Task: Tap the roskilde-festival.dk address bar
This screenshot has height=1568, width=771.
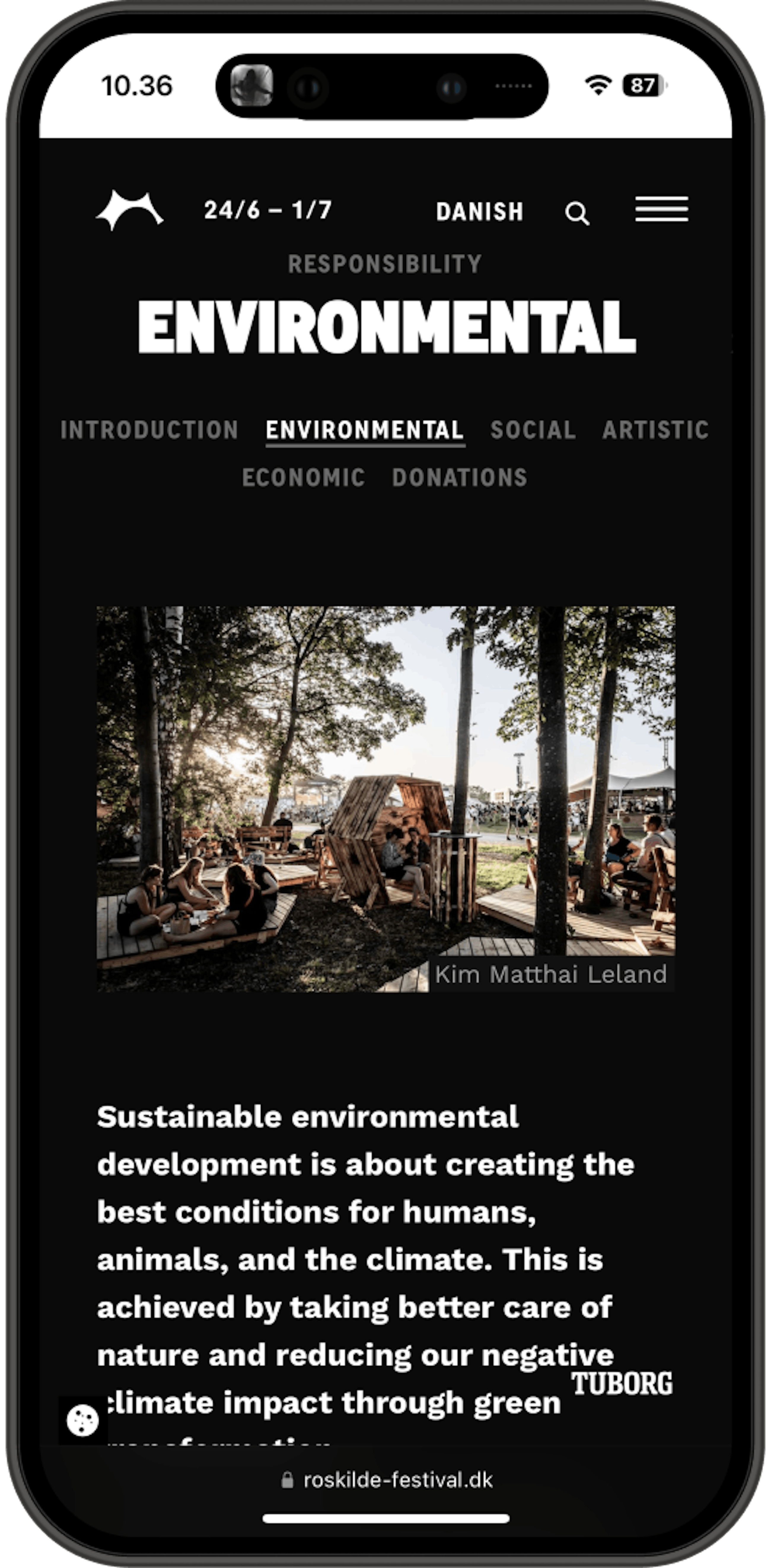Action: 387,1480
